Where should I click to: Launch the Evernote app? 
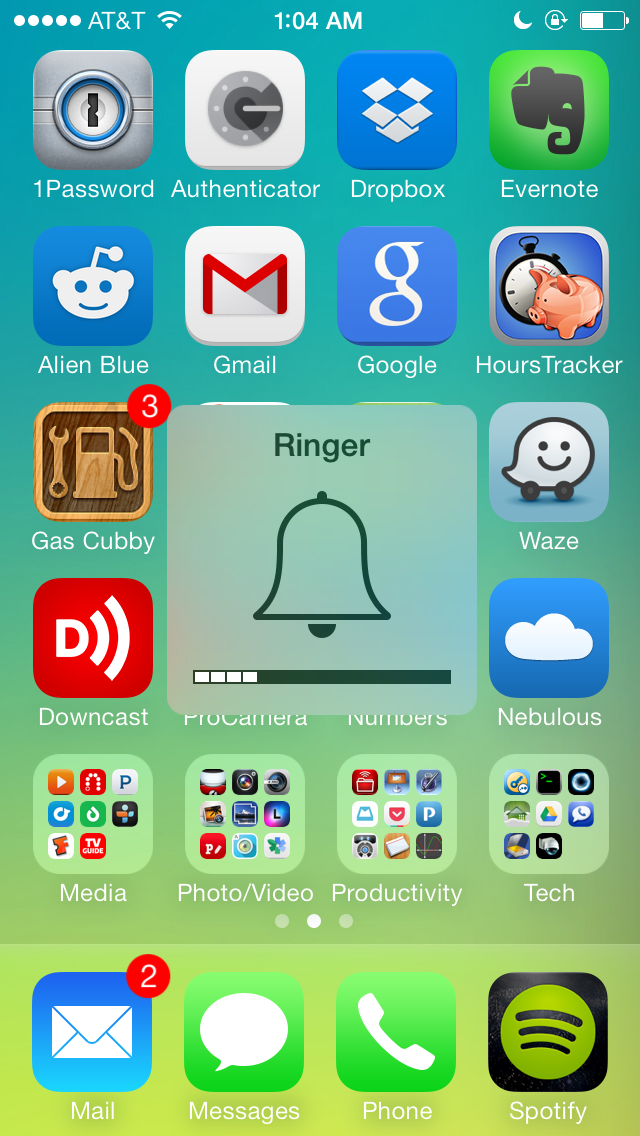click(x=549, y=110)
